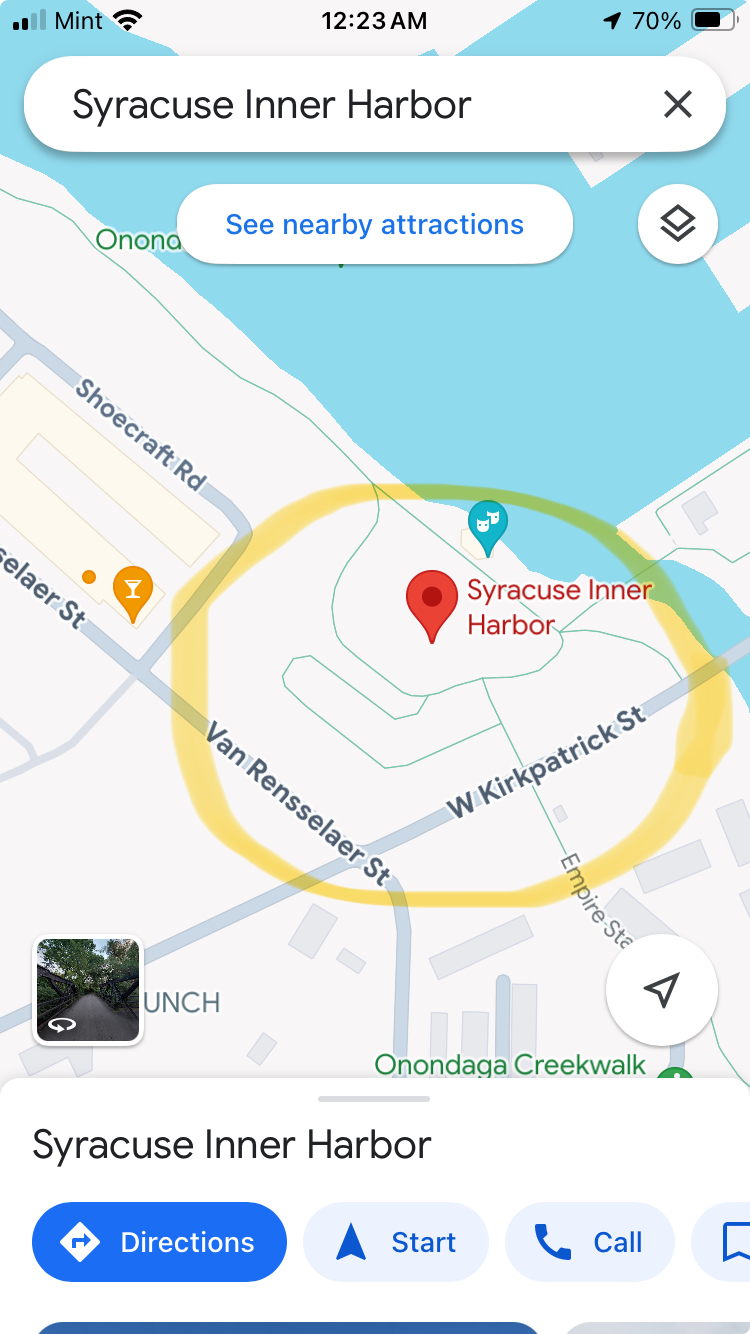Viewport: 750px width, 1334px height.
Task: Expand the place sheet using its handle
Action: [374, 1099]
